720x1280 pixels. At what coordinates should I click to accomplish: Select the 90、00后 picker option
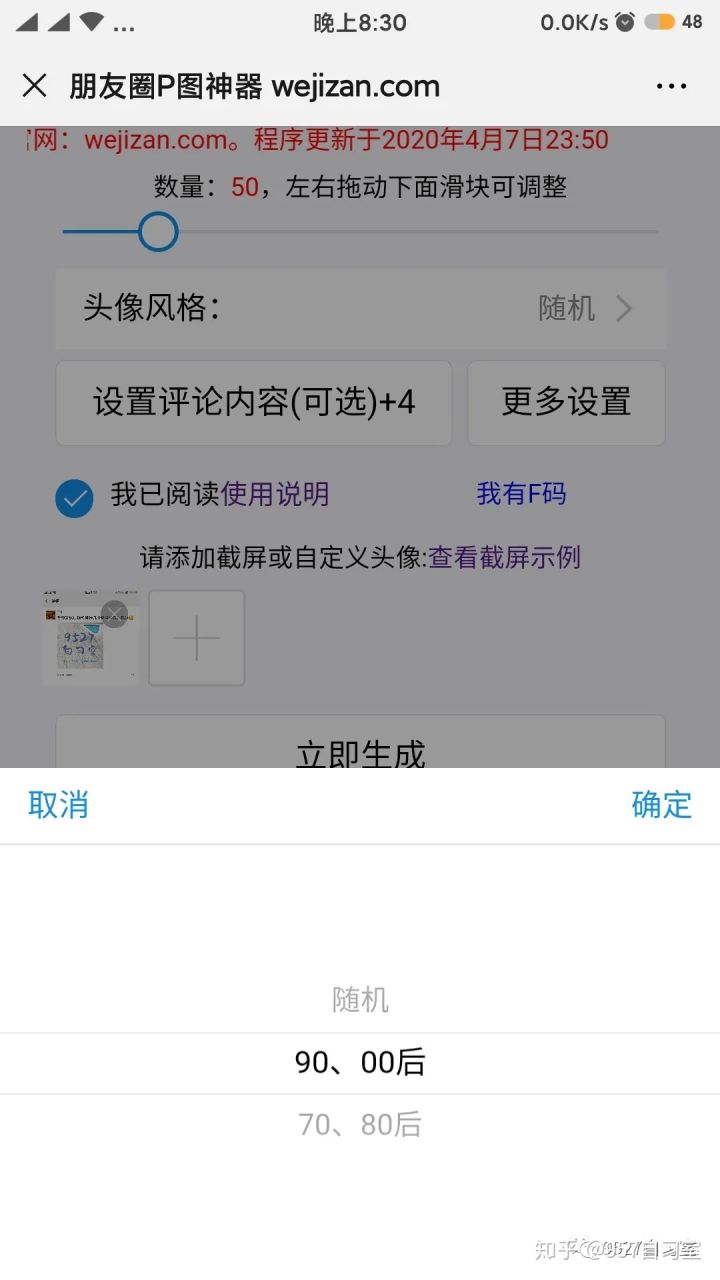coord(360,1063)
